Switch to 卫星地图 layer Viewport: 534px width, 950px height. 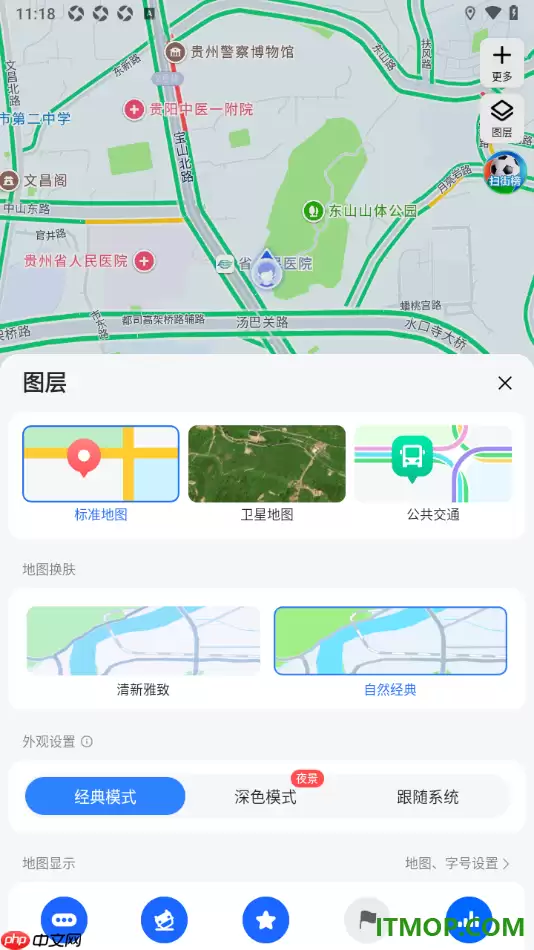(x=267, y=473)
